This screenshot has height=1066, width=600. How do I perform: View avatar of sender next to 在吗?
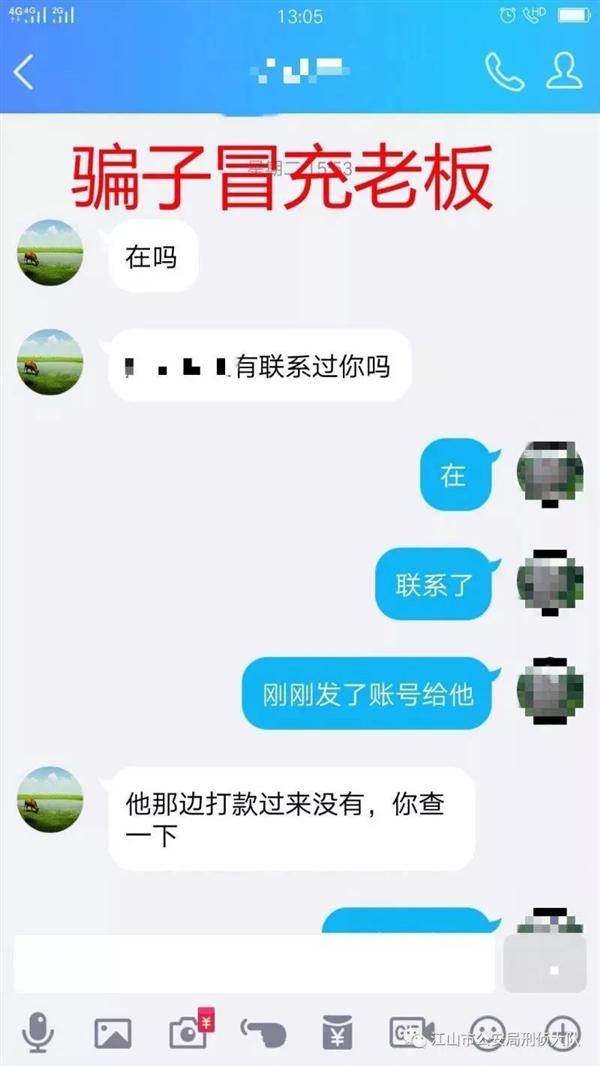tap(50, 253)
